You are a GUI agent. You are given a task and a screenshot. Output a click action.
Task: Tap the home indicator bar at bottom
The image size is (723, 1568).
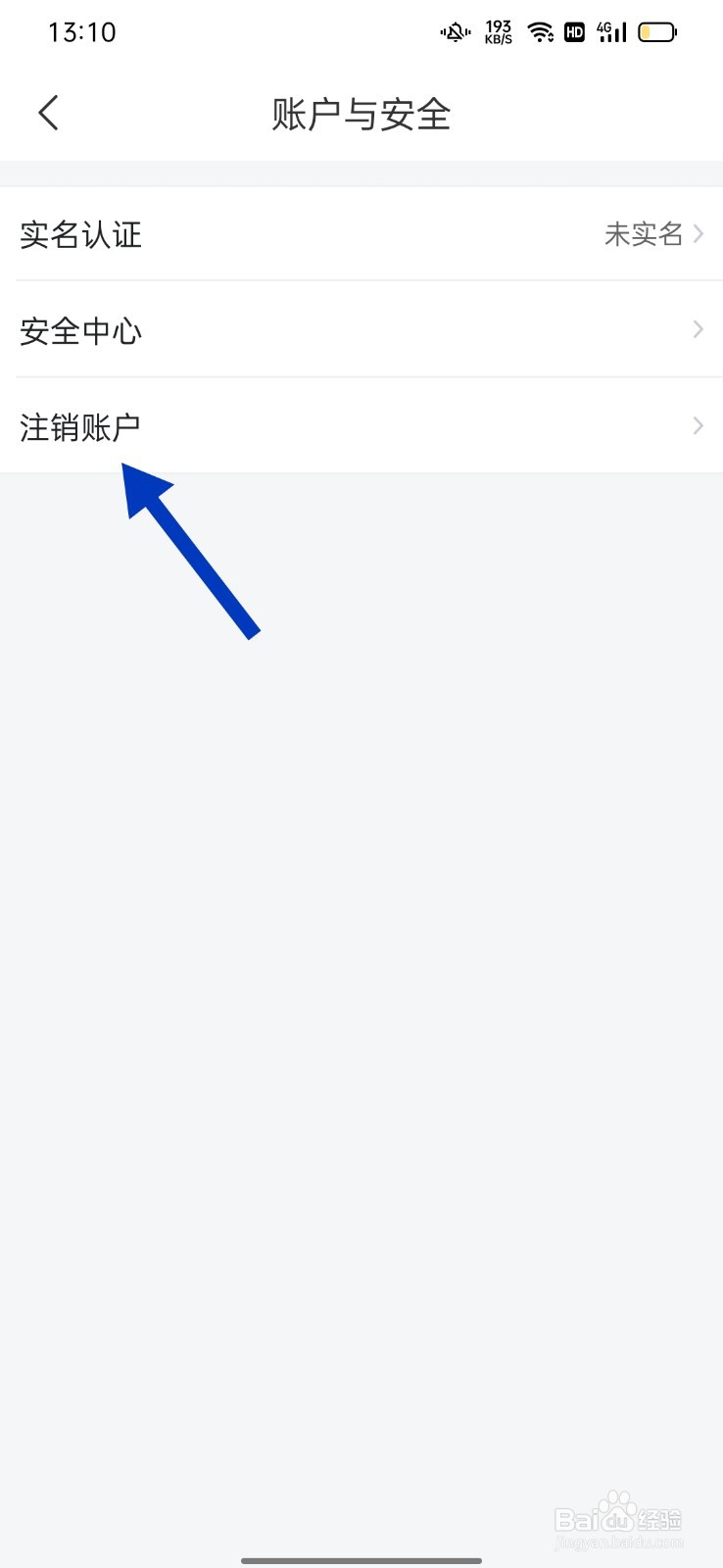click(x=361, y=1557)
